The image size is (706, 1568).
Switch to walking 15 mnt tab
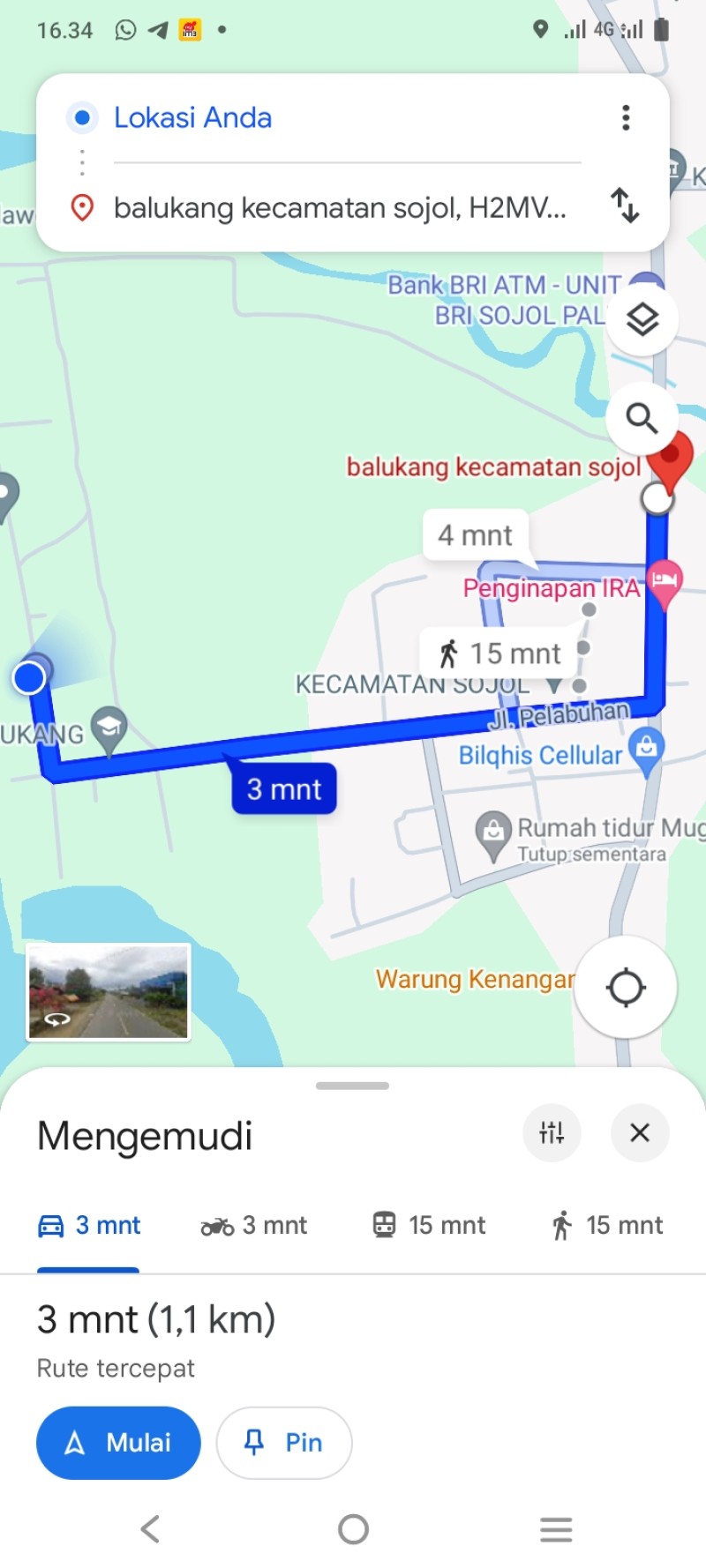point(607,1225)
